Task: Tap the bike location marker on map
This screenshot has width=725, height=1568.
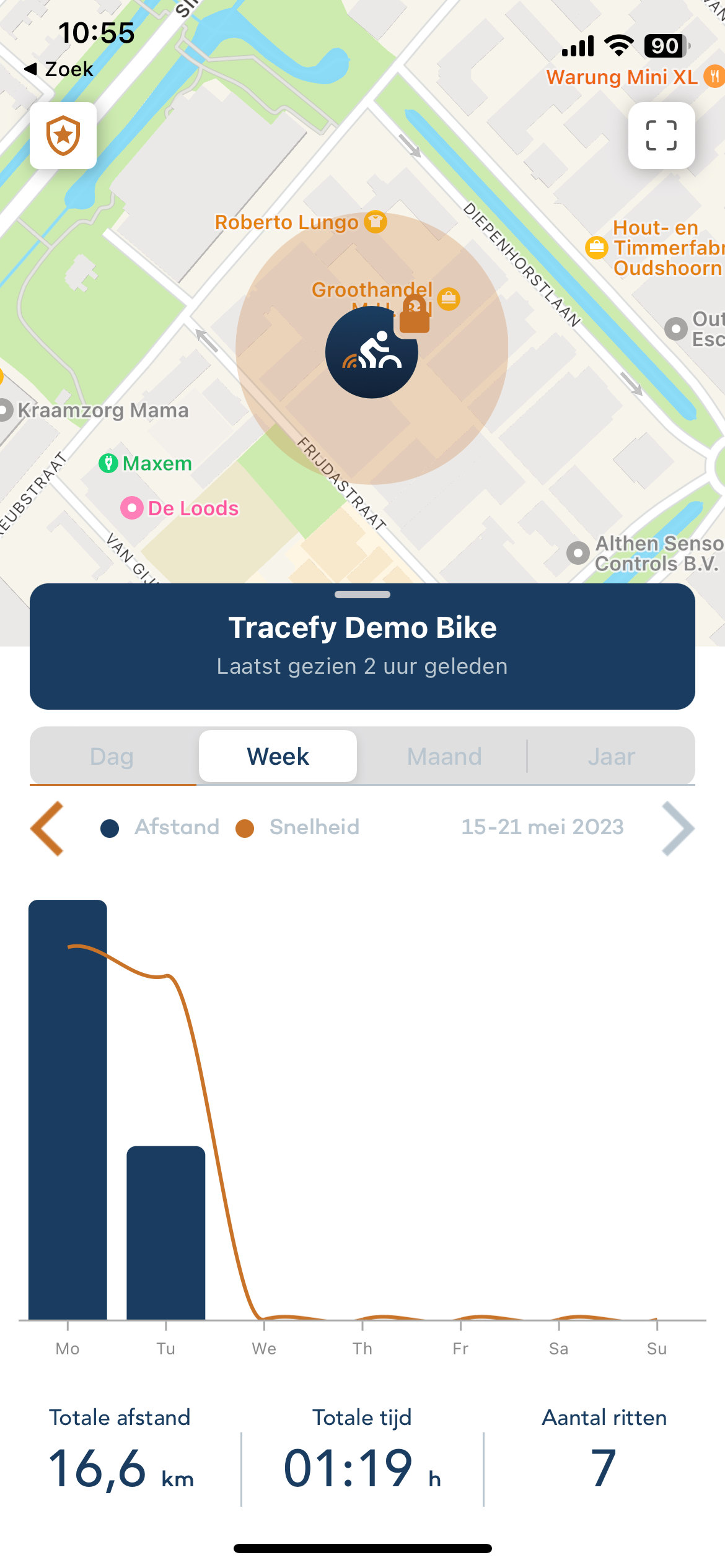Action: tap(371, 352)
